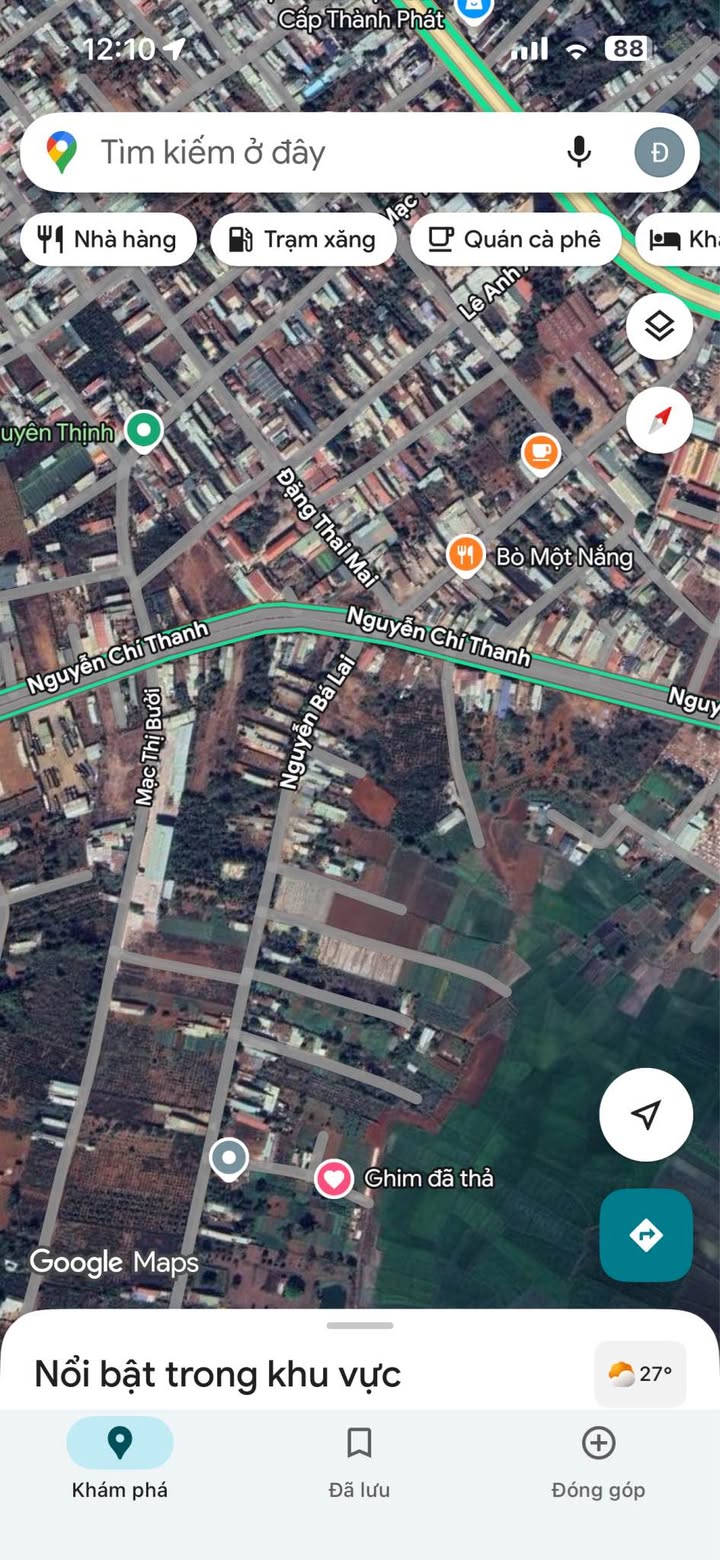Center map on my current location

click(646, 1114)
